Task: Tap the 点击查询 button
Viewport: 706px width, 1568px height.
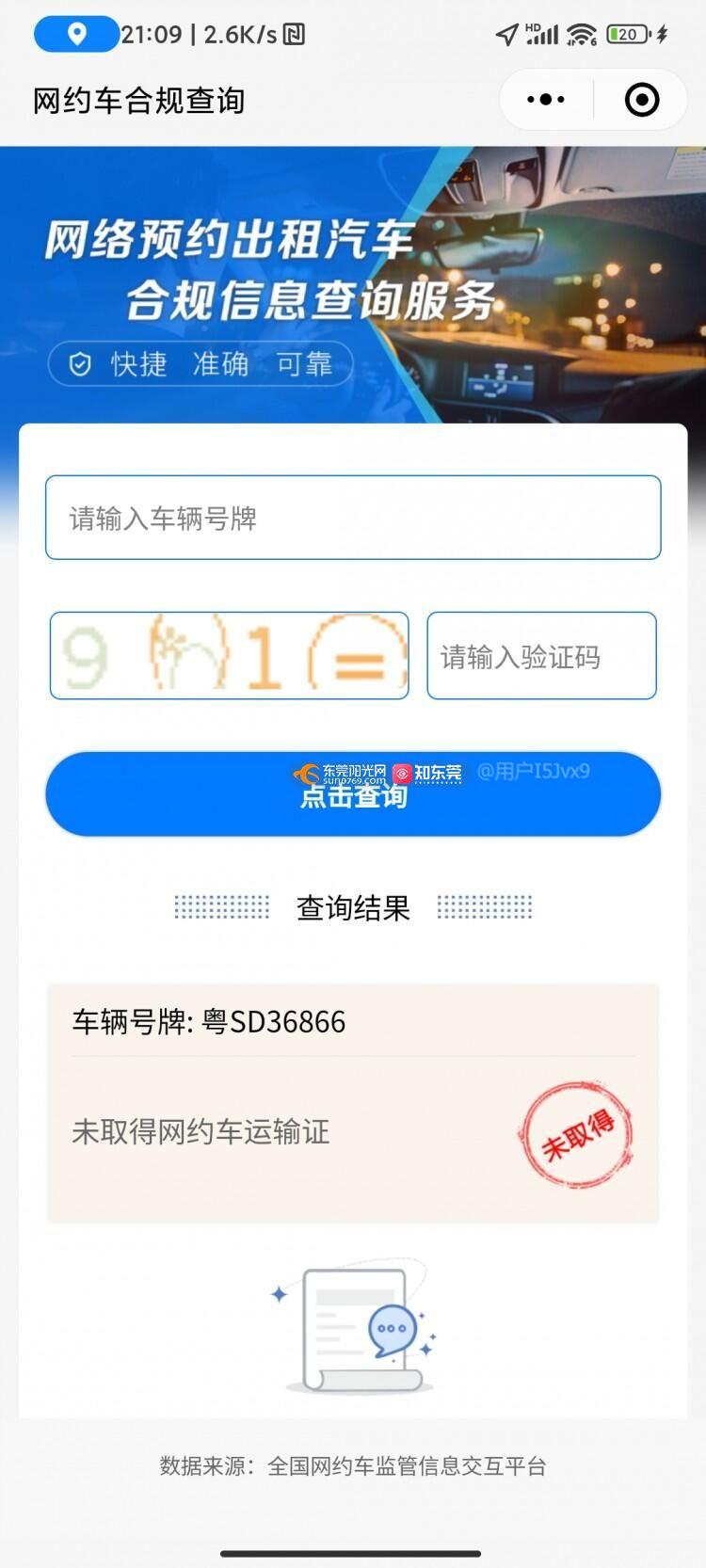Action: (x=353, y=795)
